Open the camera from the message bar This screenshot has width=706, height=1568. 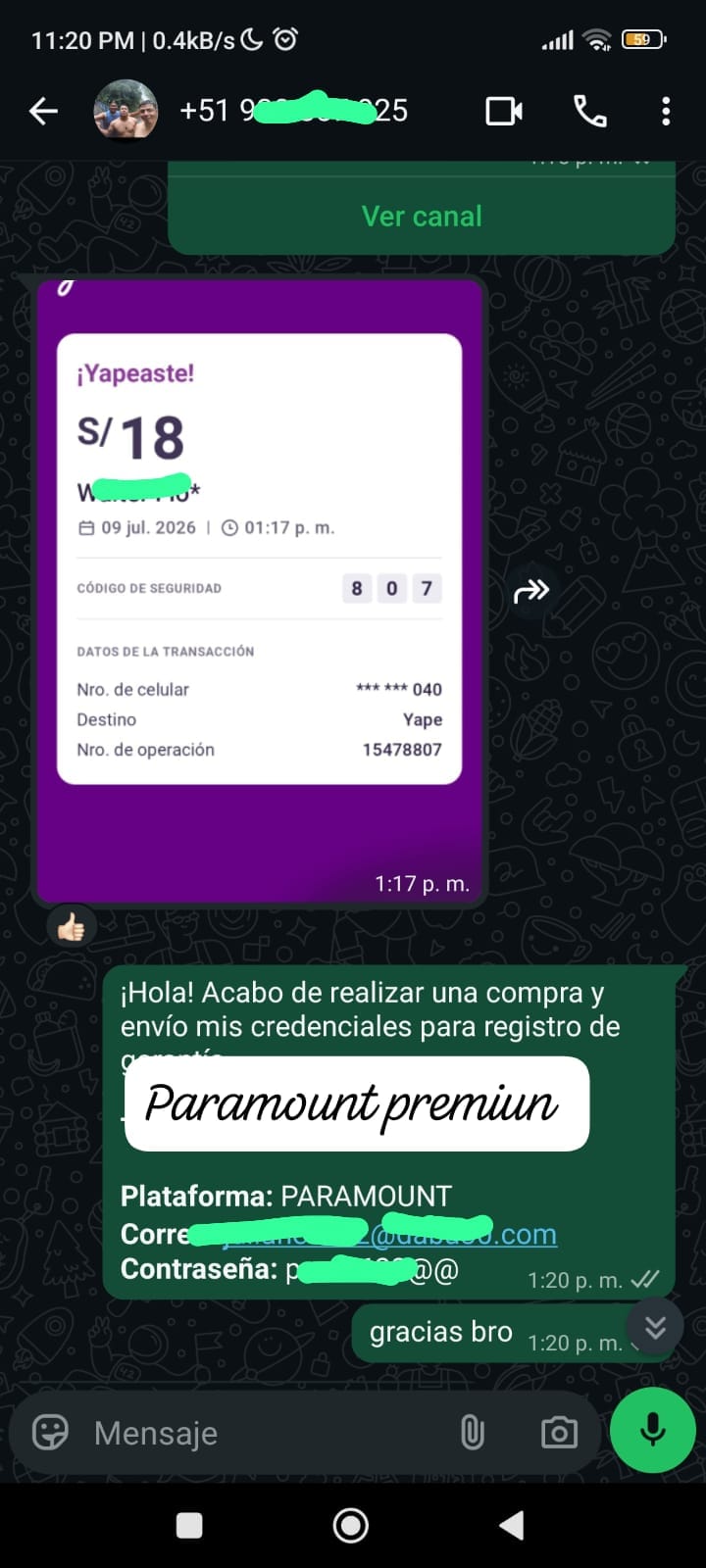click(x=559, y=1433)
